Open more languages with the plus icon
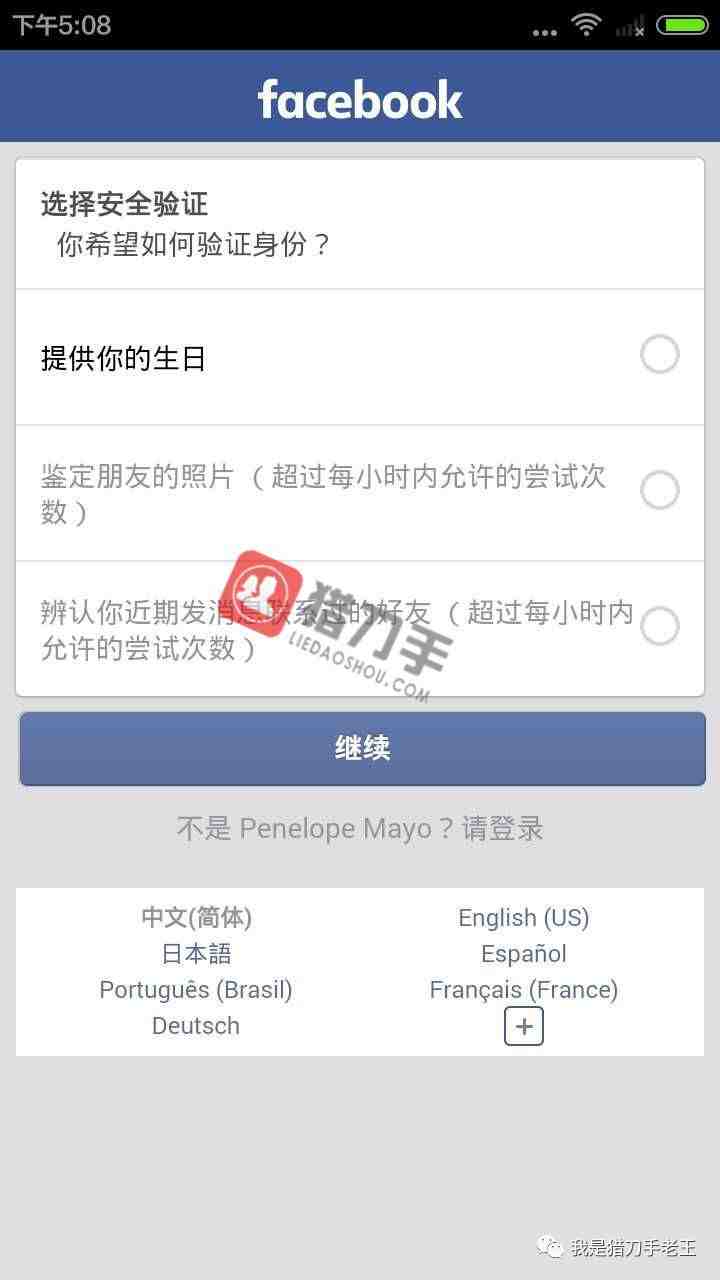Screen dimensions: 720x1280 point(524,1026)
